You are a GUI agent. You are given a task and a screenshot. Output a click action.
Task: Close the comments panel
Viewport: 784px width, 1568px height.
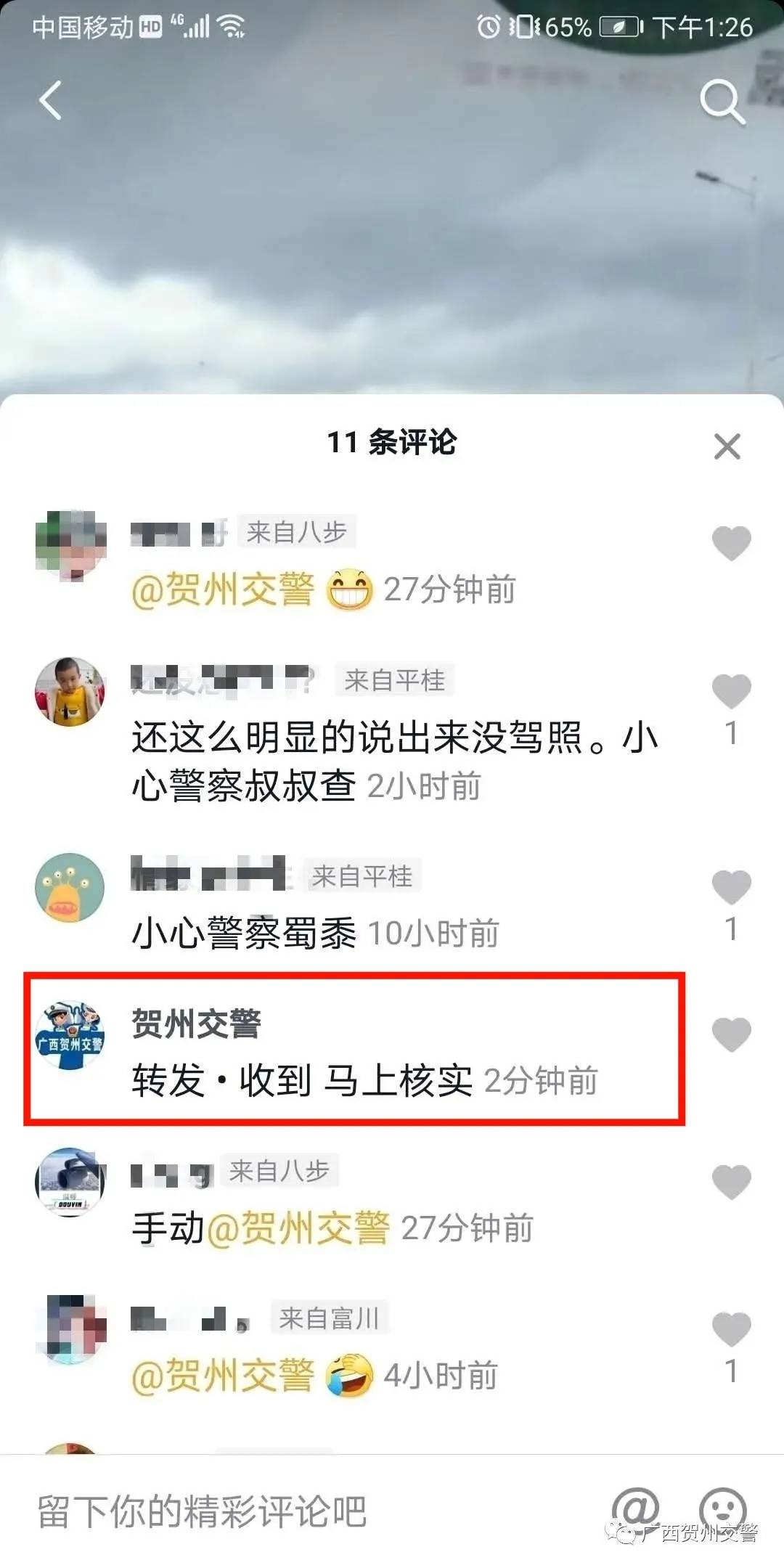[727, 446]
